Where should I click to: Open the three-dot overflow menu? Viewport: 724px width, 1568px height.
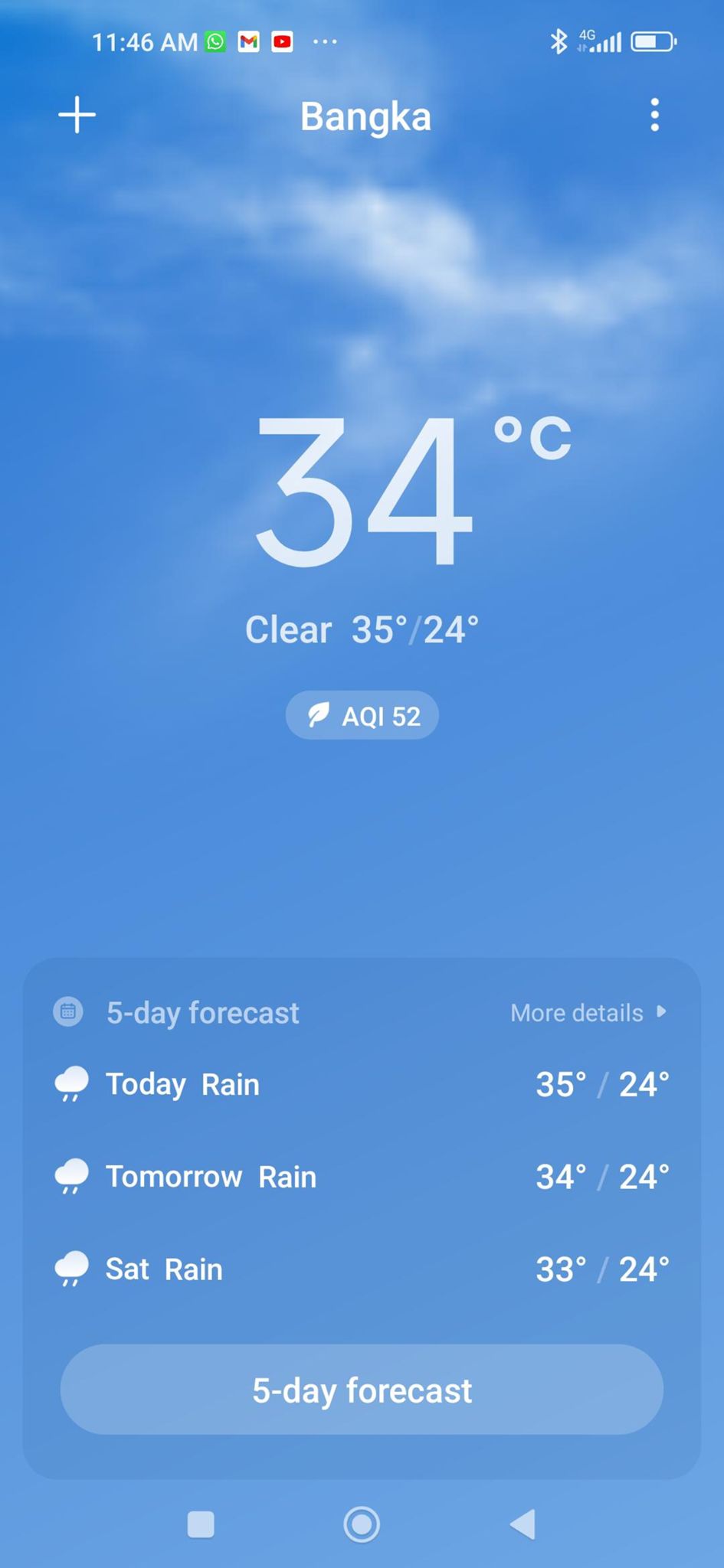(x=654, y=115)
